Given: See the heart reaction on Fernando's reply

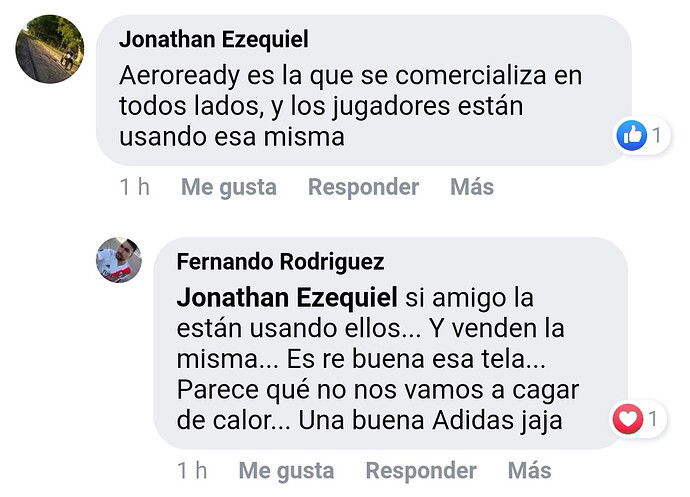Looking at the screenshot, I should tap(638, 419).
